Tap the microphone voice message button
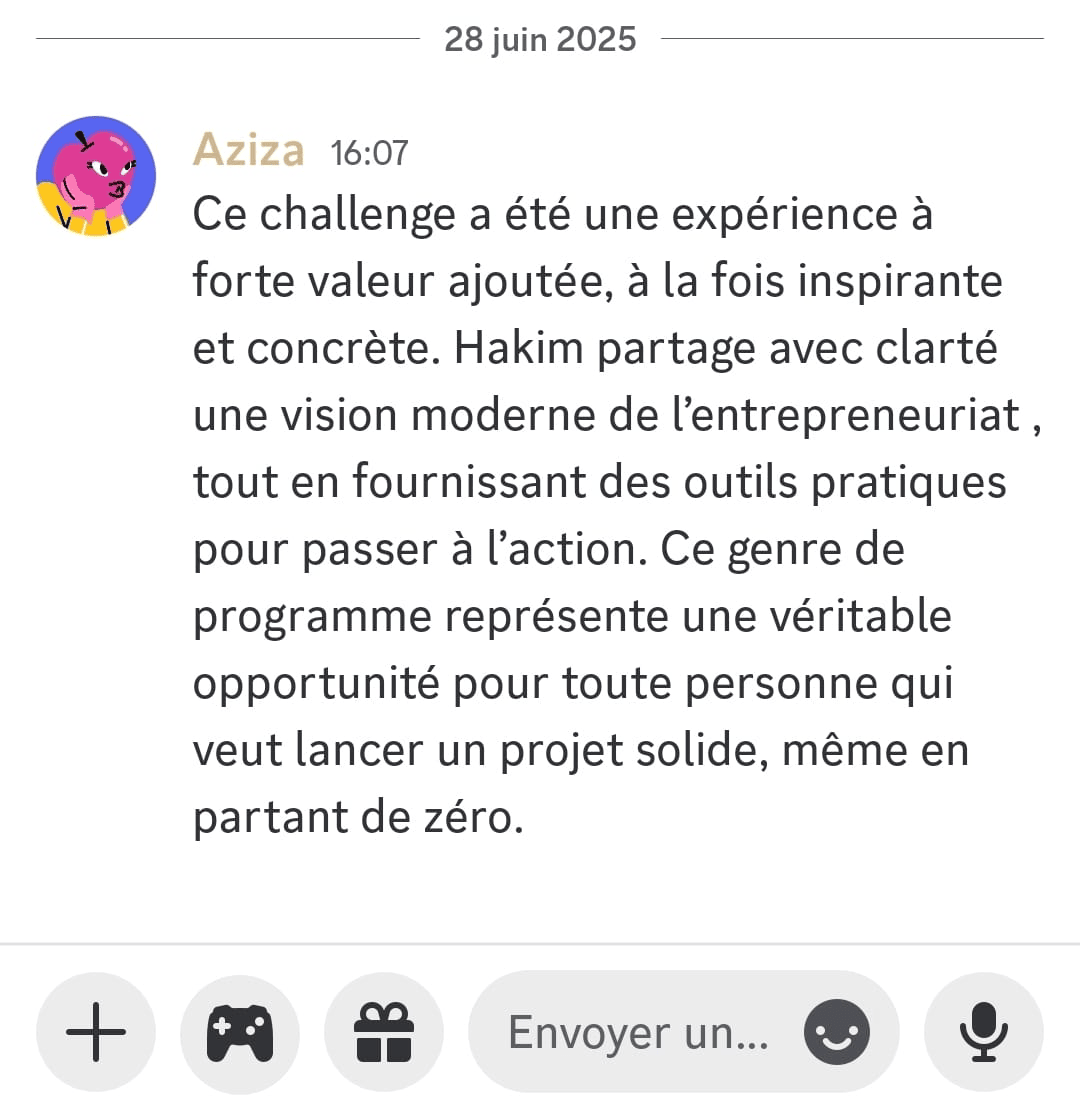The image size is (1080, 1117). click(x=983, y=1031)
